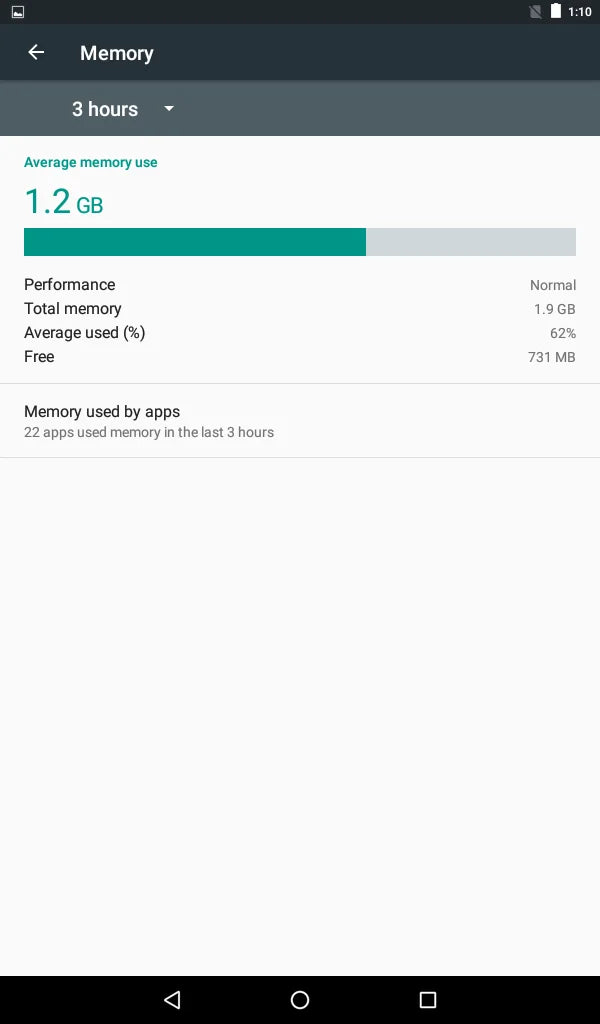Tap the system home button
This screenshot has width=600, height=1024.
coord(300,999)
